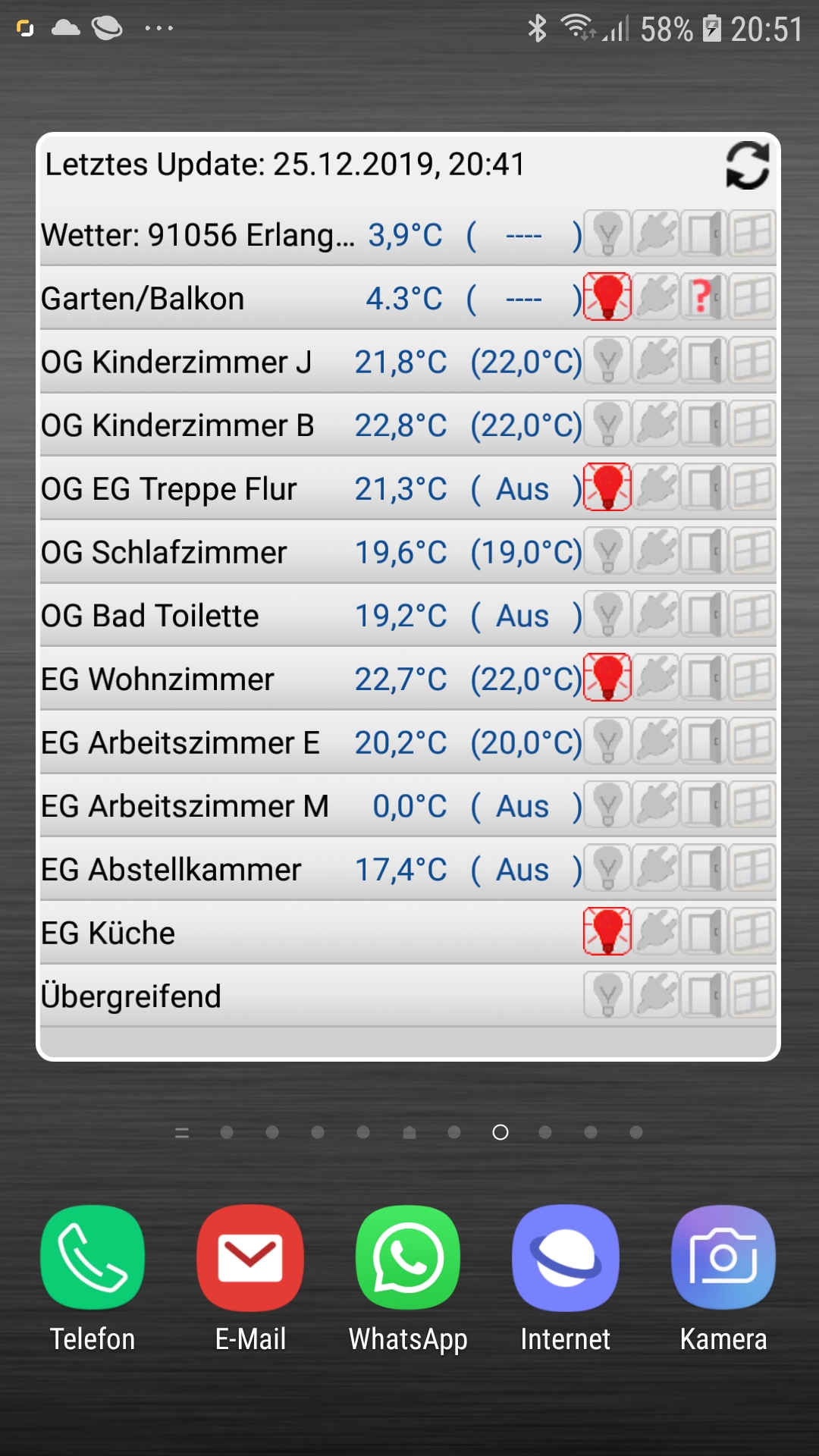This screenshot has width=819, height=1456.
Task: Launch the Internet browser
Action: tap(566, 1257)
